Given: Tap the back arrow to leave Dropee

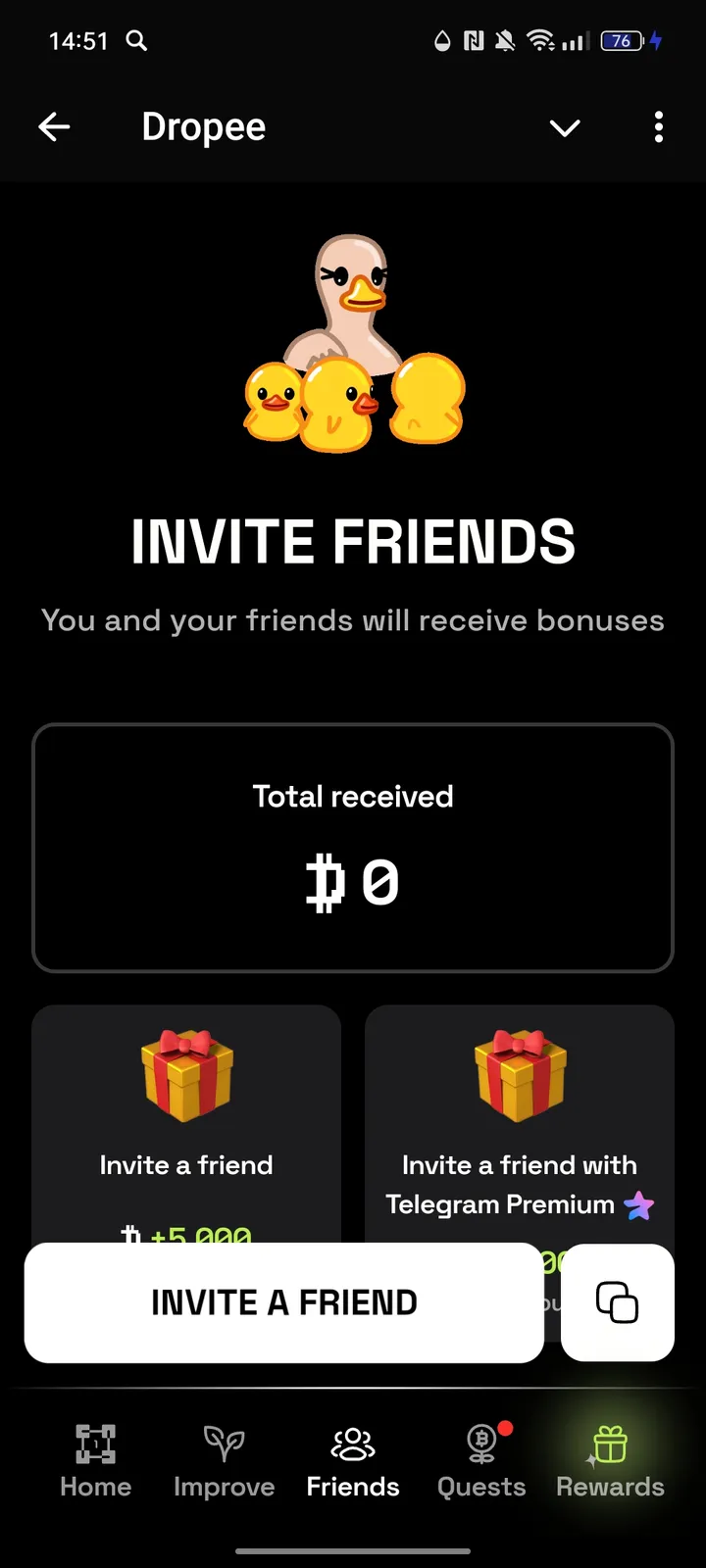Looking at the screenshot, I should click(x=54, y=126).
